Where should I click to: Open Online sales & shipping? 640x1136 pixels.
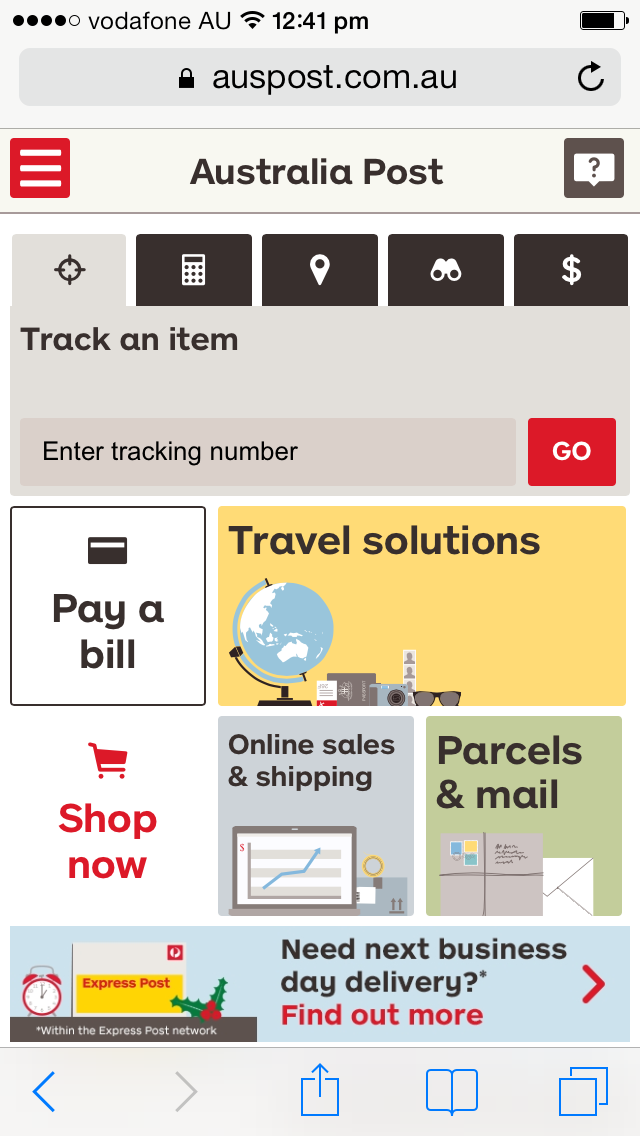coord(316,816)
